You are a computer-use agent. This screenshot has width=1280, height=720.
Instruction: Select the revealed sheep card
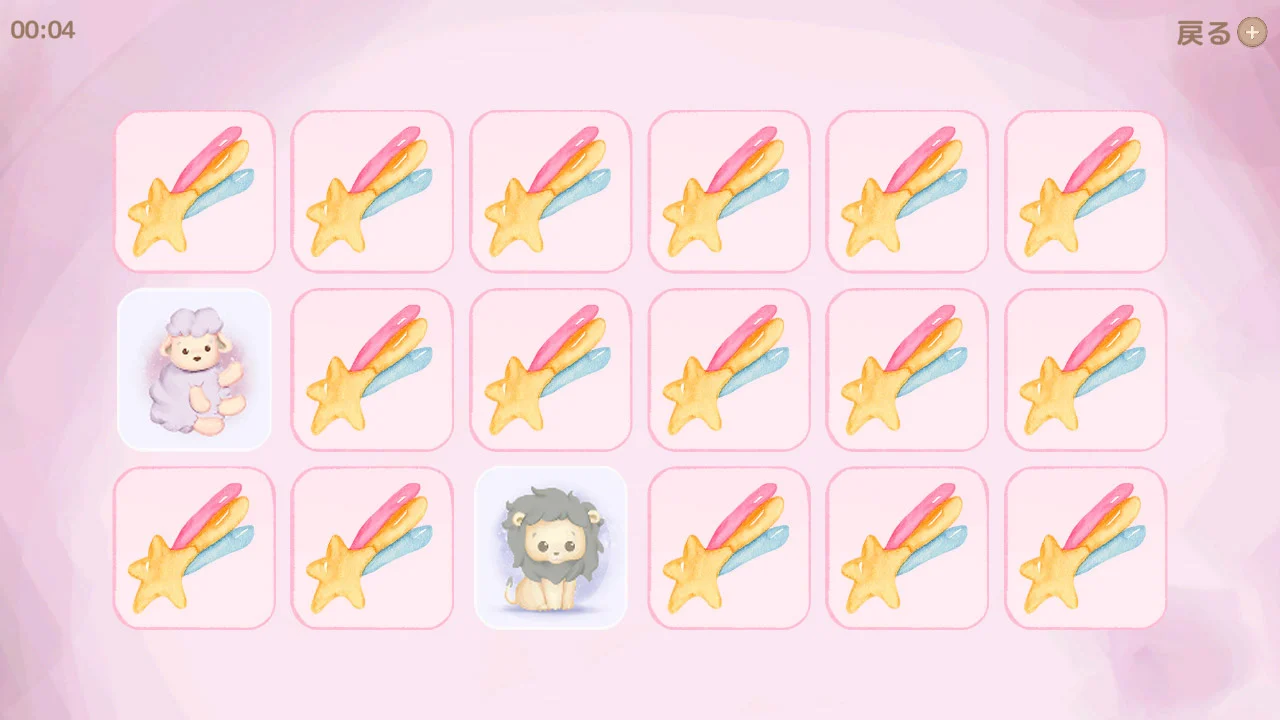point(194,370)
